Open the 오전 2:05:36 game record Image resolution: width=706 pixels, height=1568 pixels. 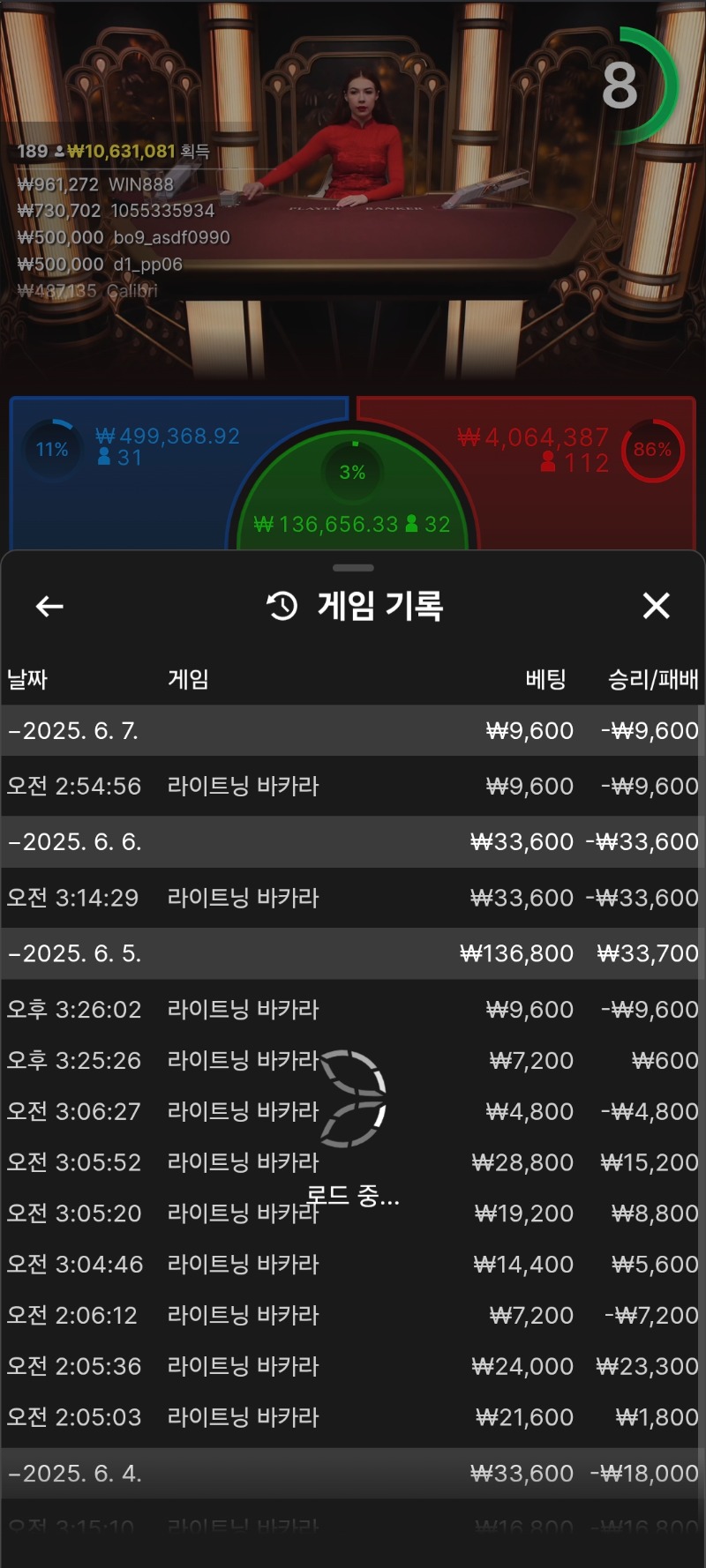353,1367
